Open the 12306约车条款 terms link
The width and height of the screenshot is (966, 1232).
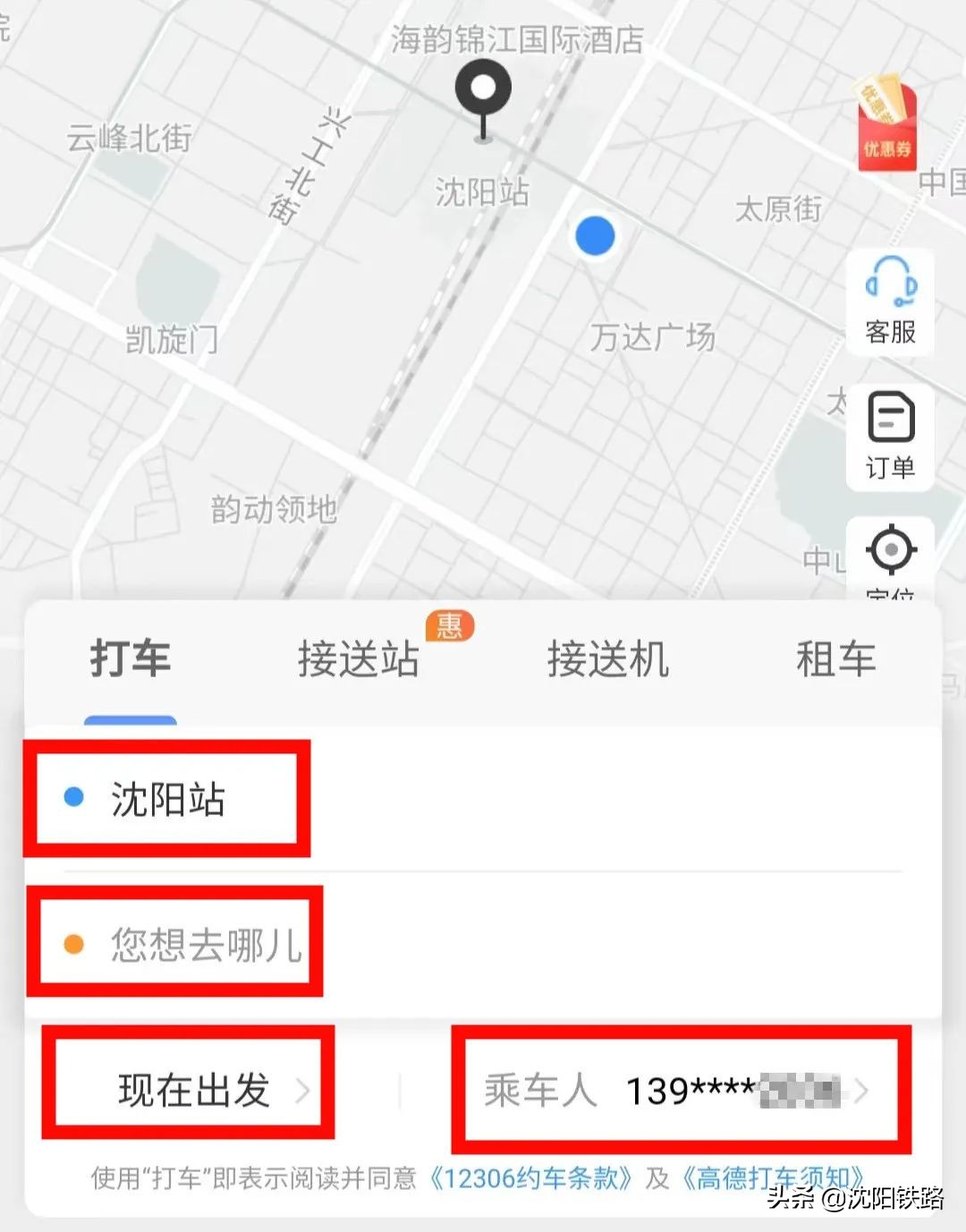[534, 1179]
